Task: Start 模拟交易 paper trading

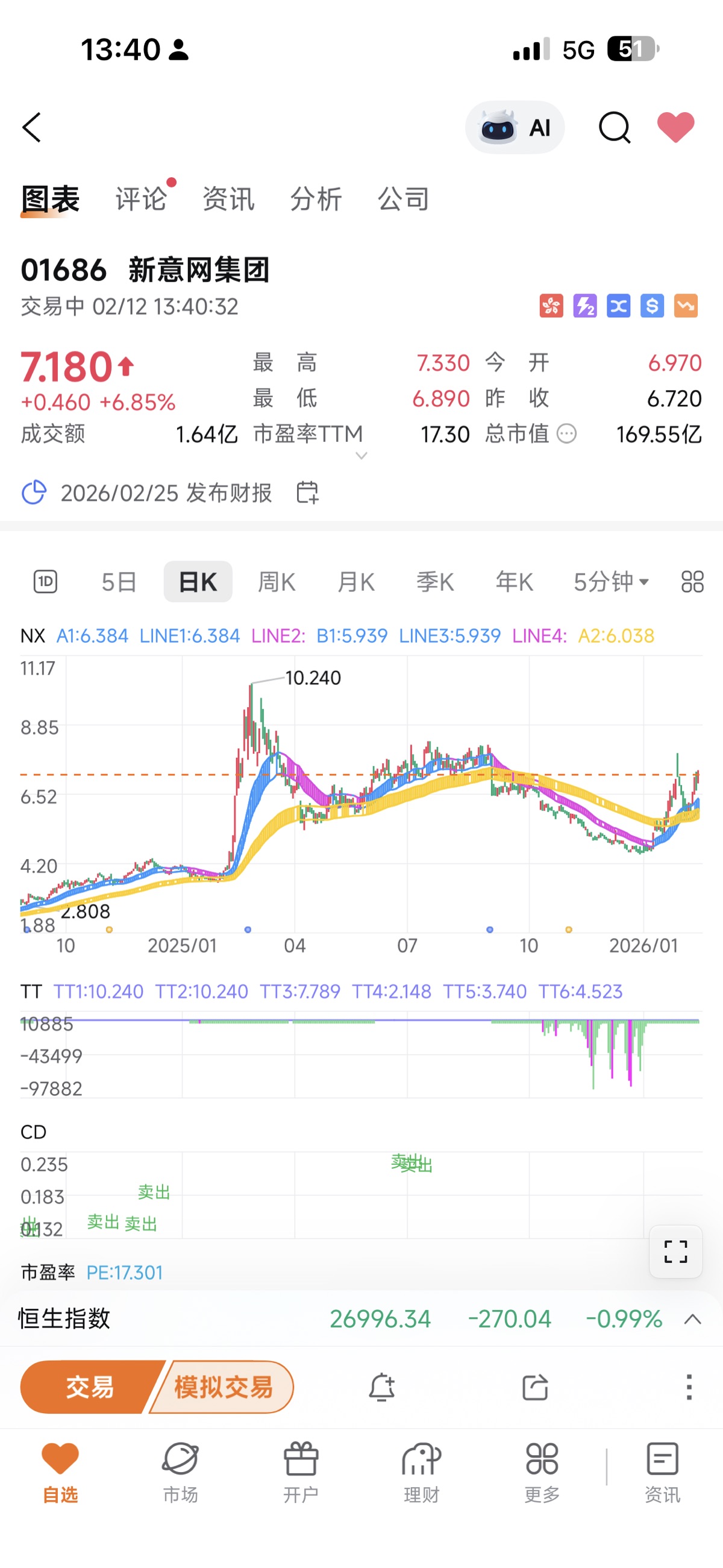Action: (x=224, y=1387)
